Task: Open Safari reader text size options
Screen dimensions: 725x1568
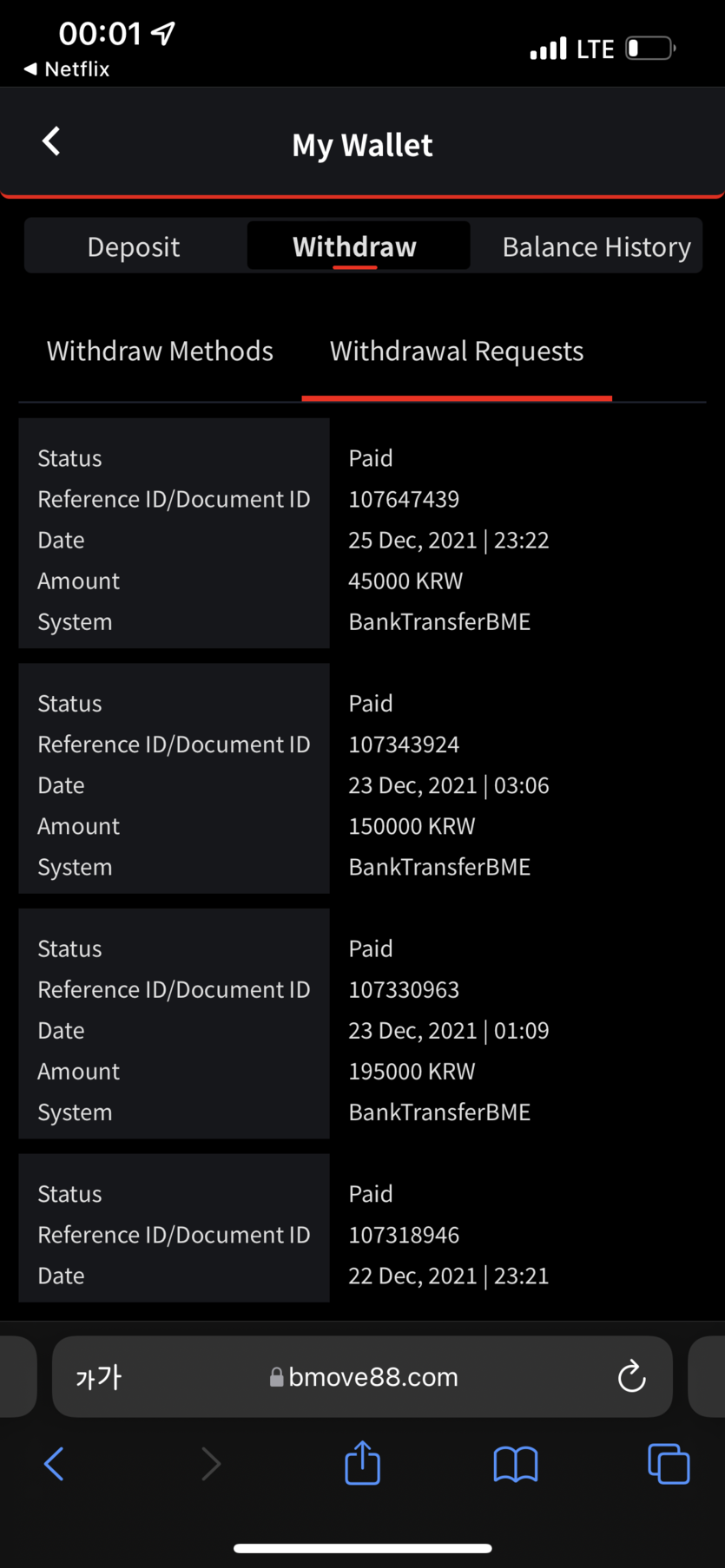Action: (98, 1376)
